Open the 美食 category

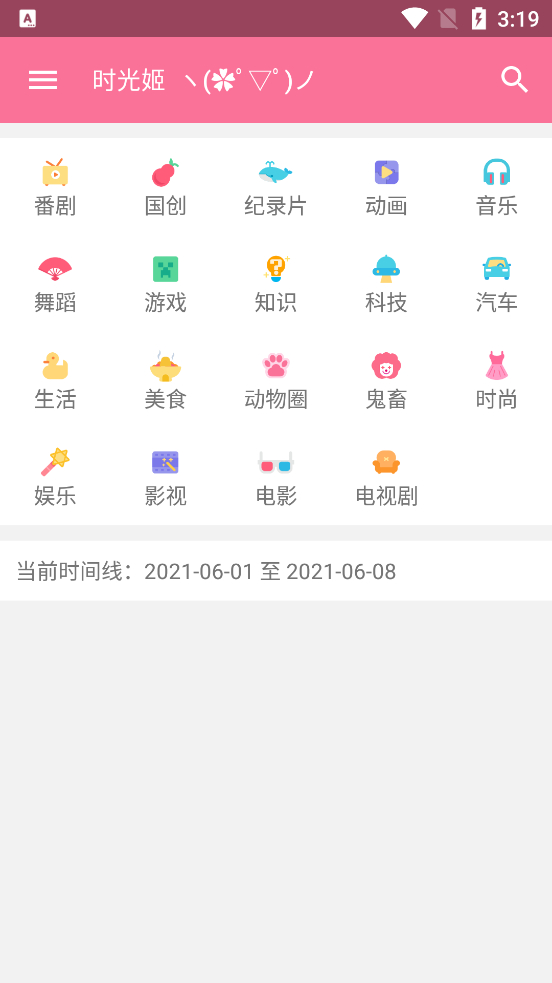(165, 381)
